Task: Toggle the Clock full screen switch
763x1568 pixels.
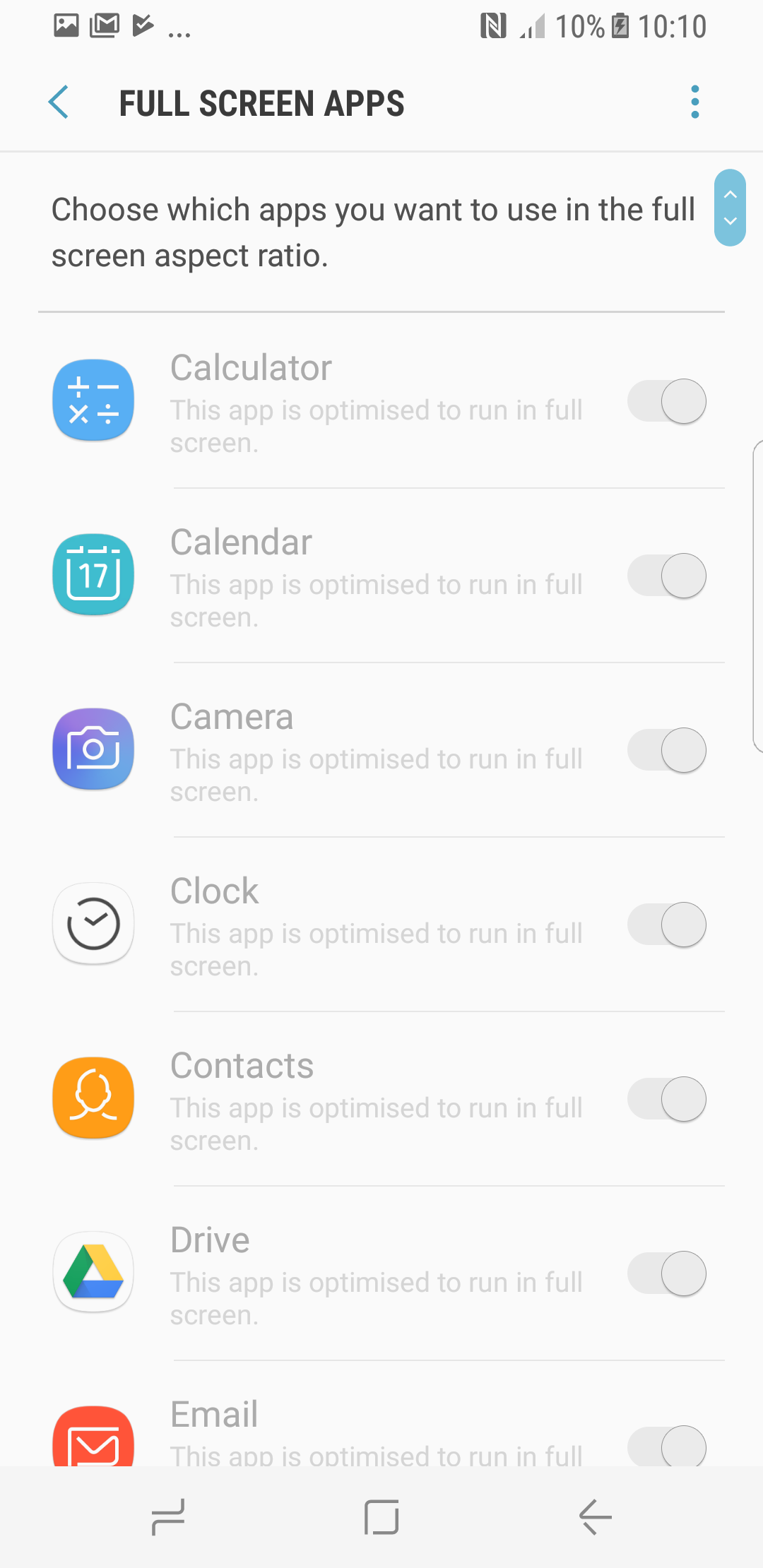Action: (x=667, y=925)
